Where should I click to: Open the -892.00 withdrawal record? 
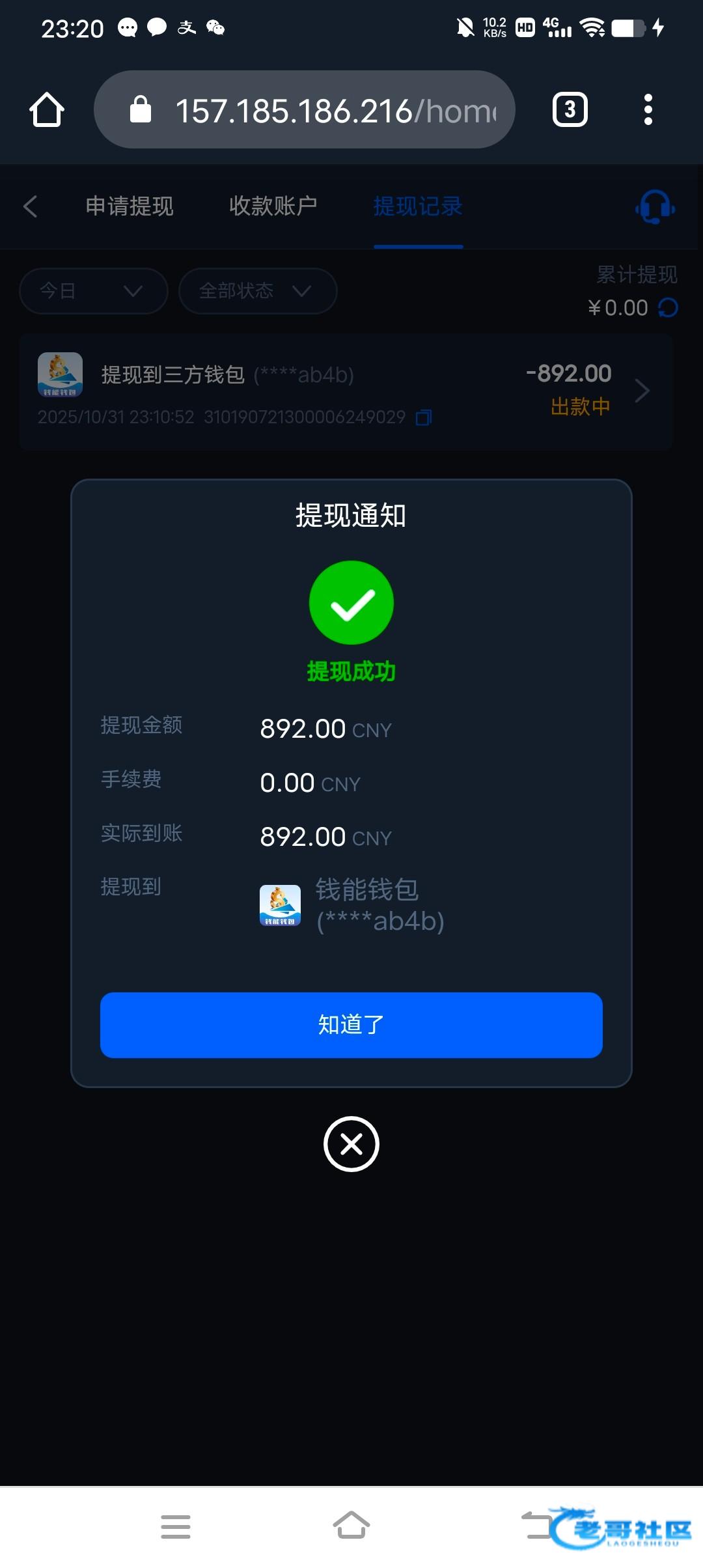(x=346, y=392)
